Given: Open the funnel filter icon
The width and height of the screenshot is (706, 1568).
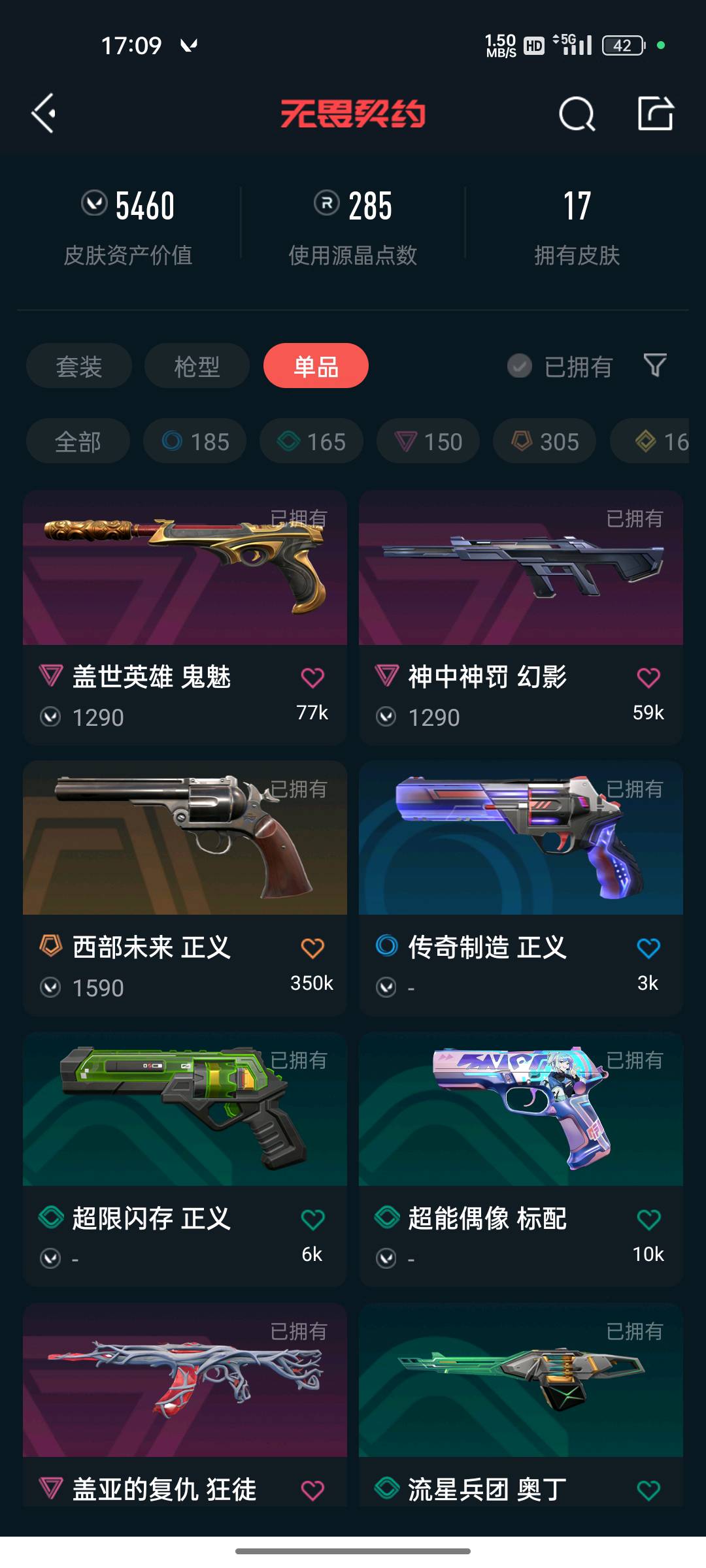Looking at the screenshot, I should tap(654, 365).
